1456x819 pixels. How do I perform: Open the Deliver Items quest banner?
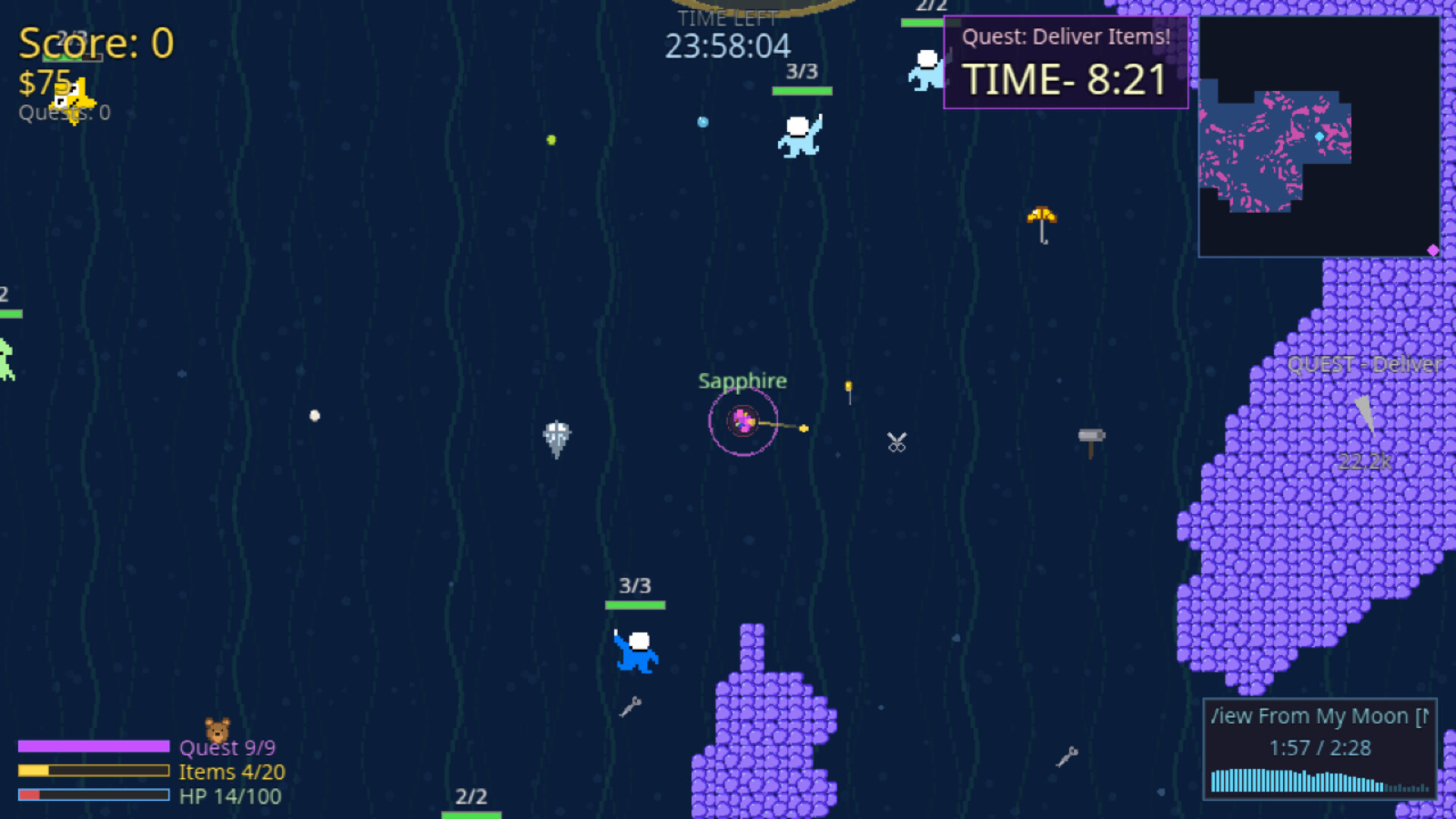tap(1065, 62)
